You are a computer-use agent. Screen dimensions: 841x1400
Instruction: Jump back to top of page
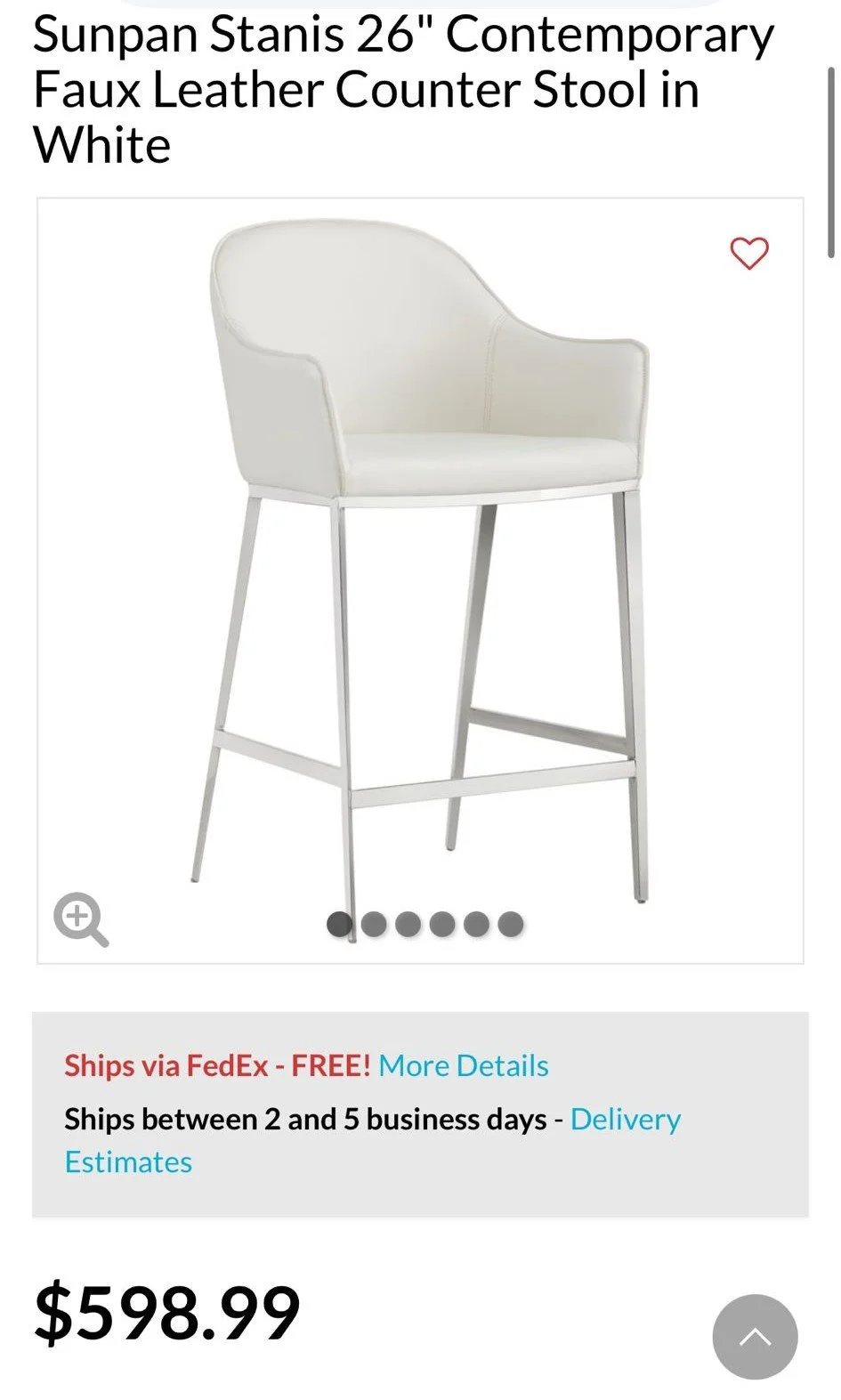pyautogui.click(x=755, y=1337)
